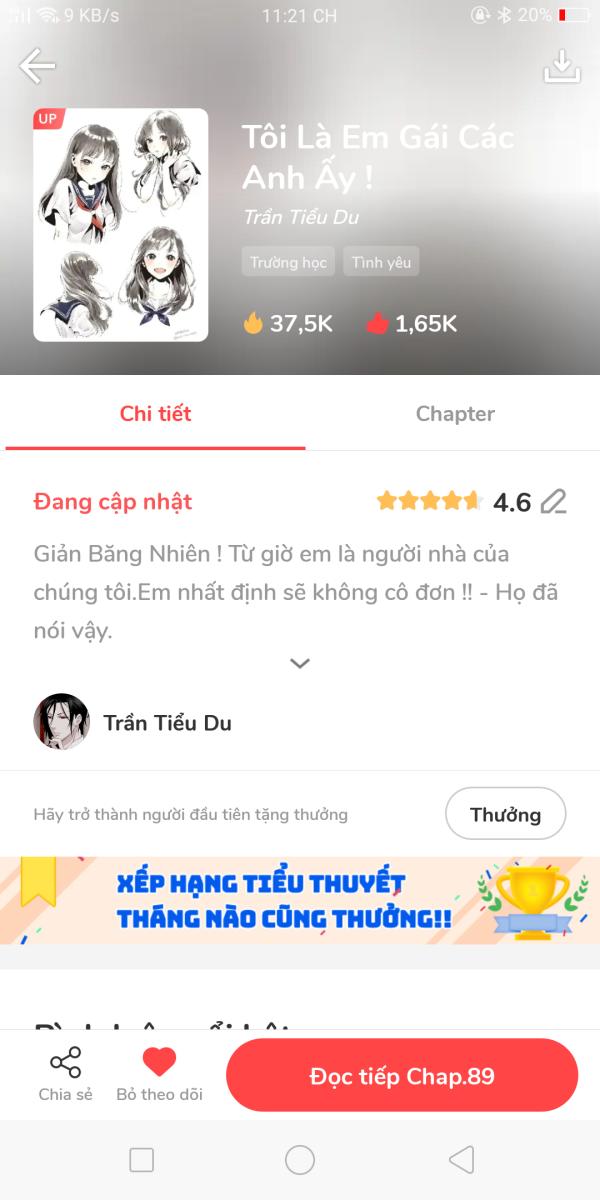The image size is (600, 1200).
Task: Switch to the Chapter tab
Action: pos(455,414)
